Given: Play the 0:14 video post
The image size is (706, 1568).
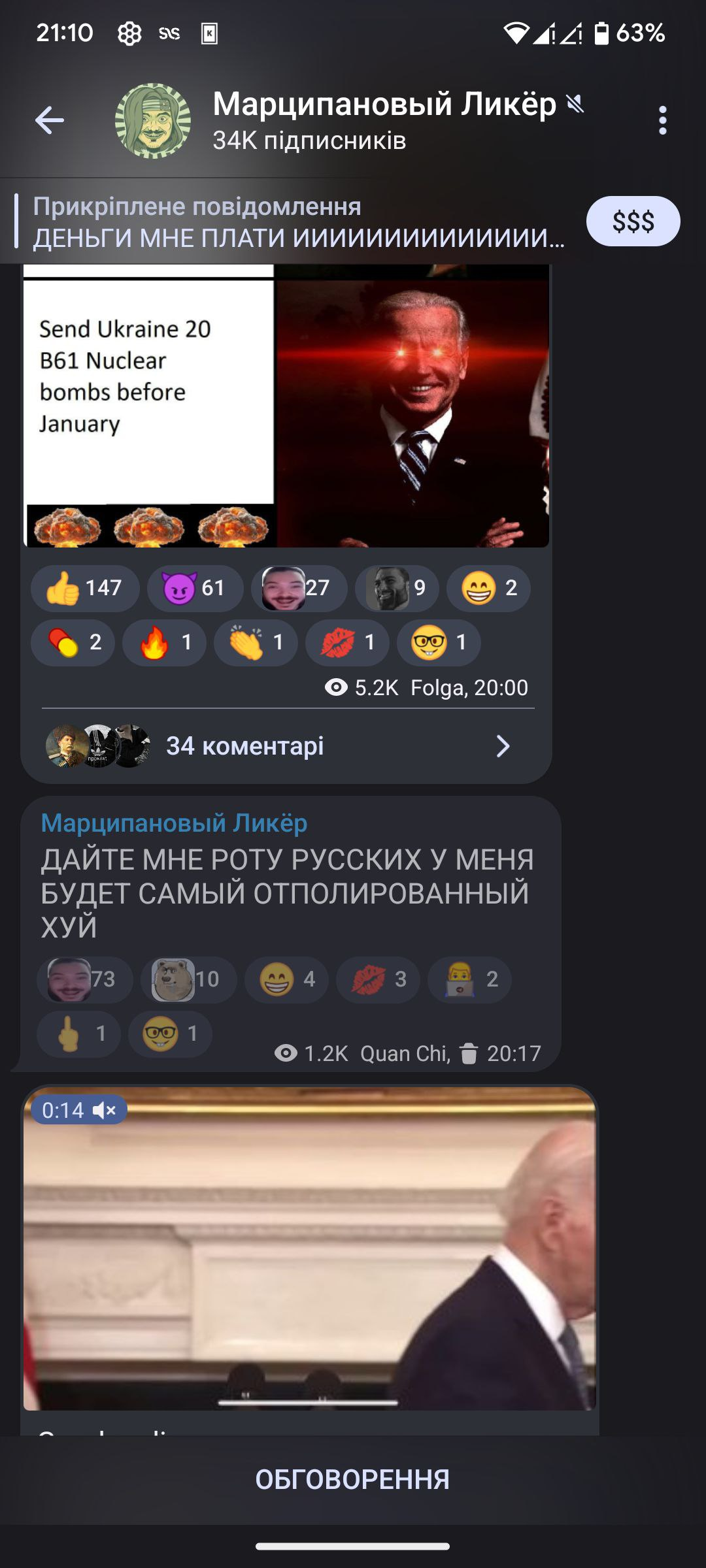Looking at the screenshot, I should click(310, 1248).
